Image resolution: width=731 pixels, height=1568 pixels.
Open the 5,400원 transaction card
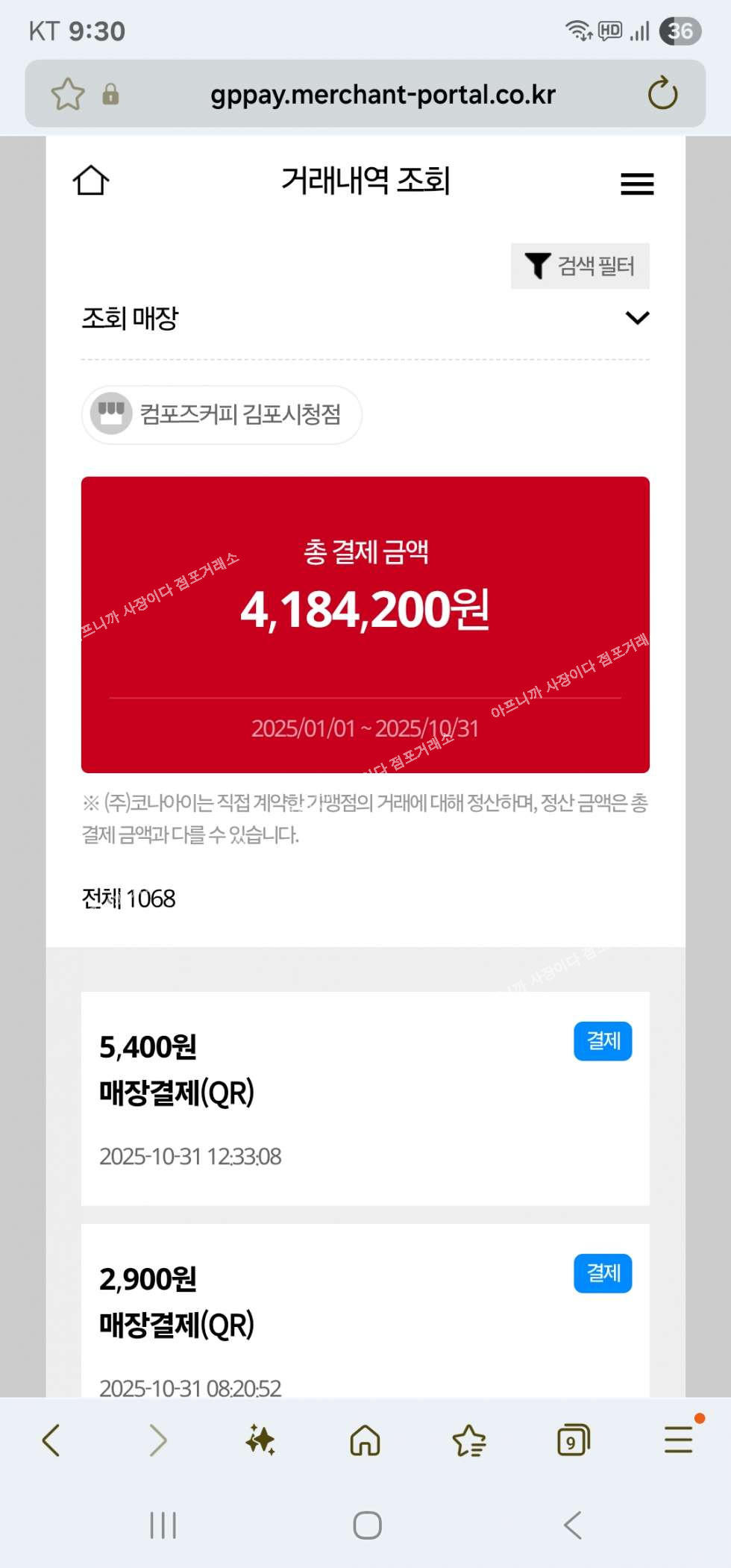[x=365, y=1097]
